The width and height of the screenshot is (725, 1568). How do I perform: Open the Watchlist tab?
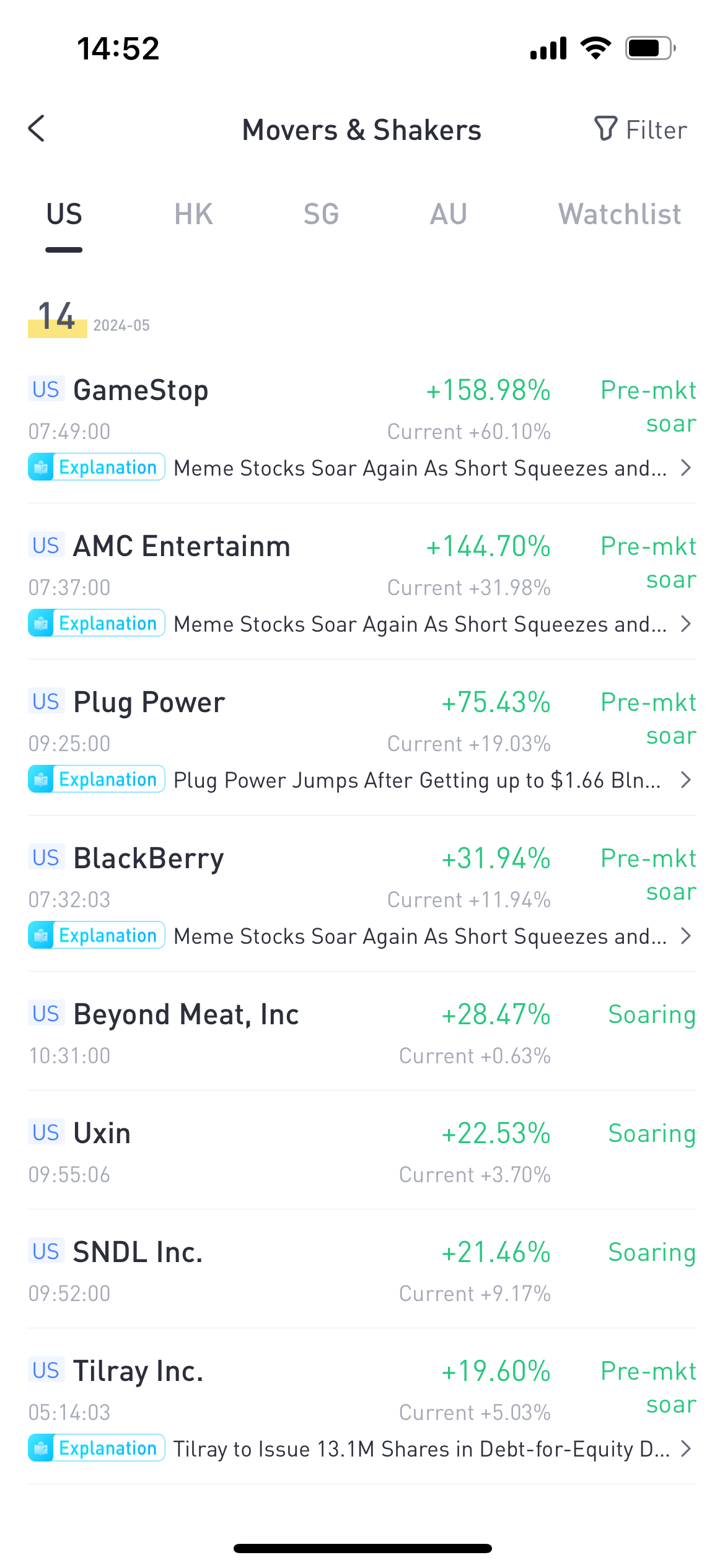point(620,214)
